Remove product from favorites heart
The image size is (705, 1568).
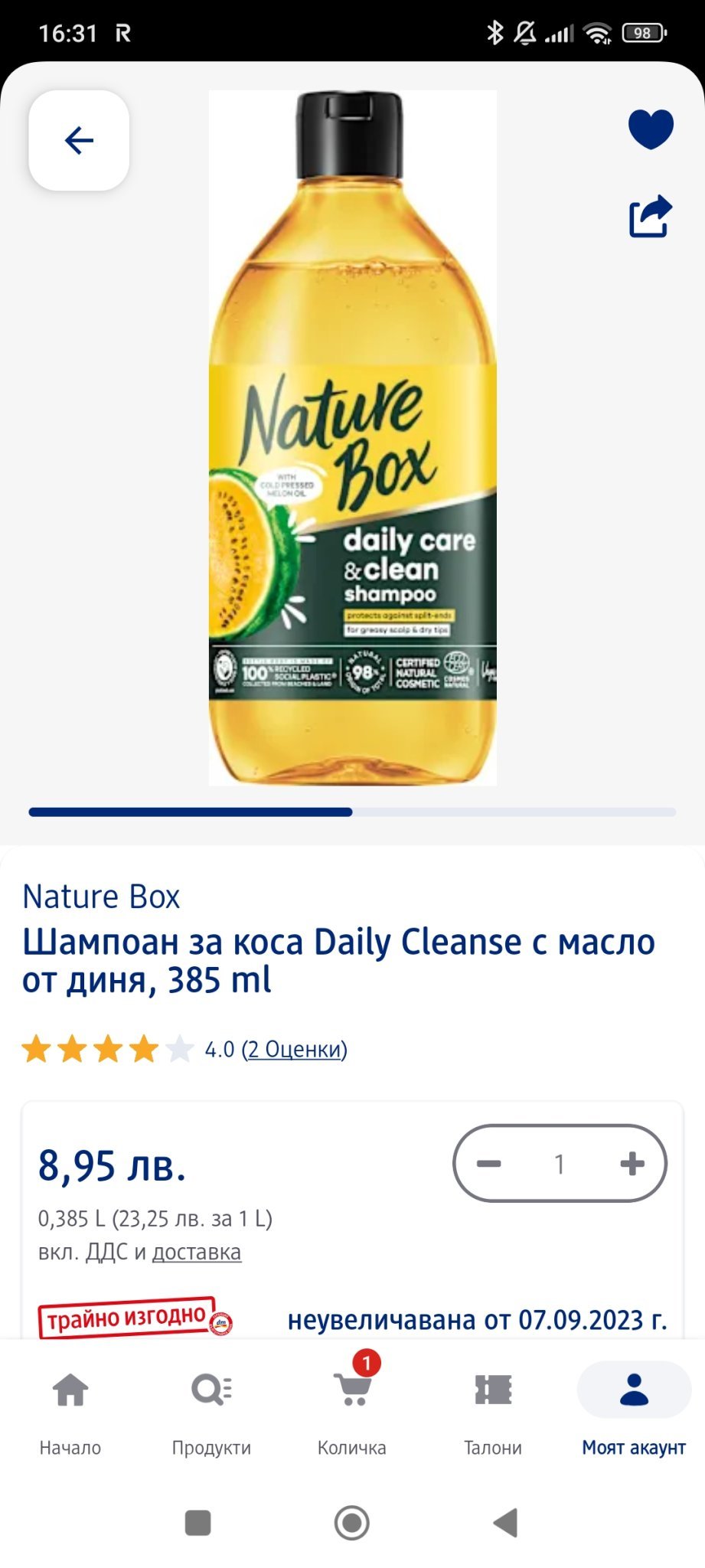click(651, 129)
